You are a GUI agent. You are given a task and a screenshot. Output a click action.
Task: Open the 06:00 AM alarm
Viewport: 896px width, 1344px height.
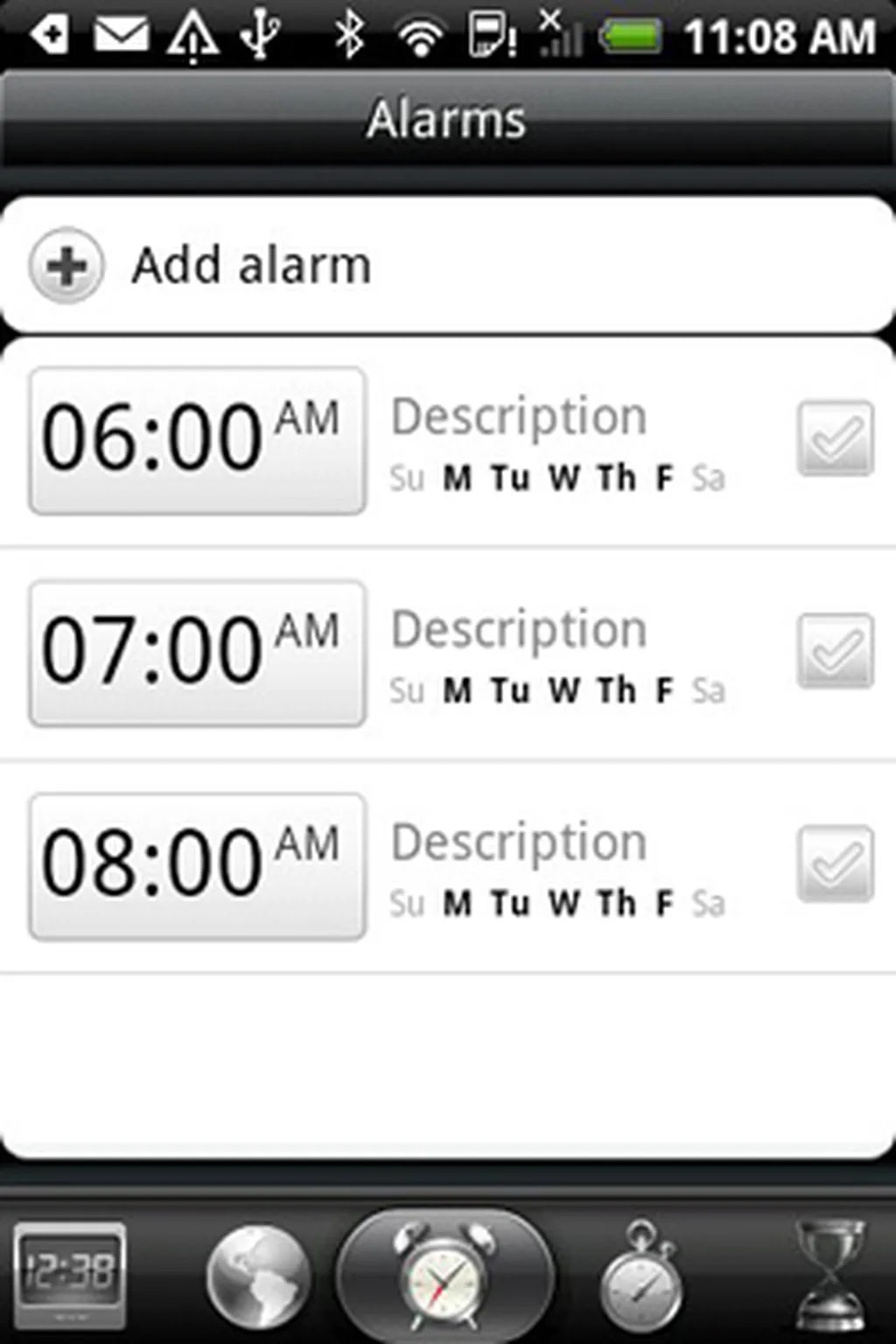point(197,440)
